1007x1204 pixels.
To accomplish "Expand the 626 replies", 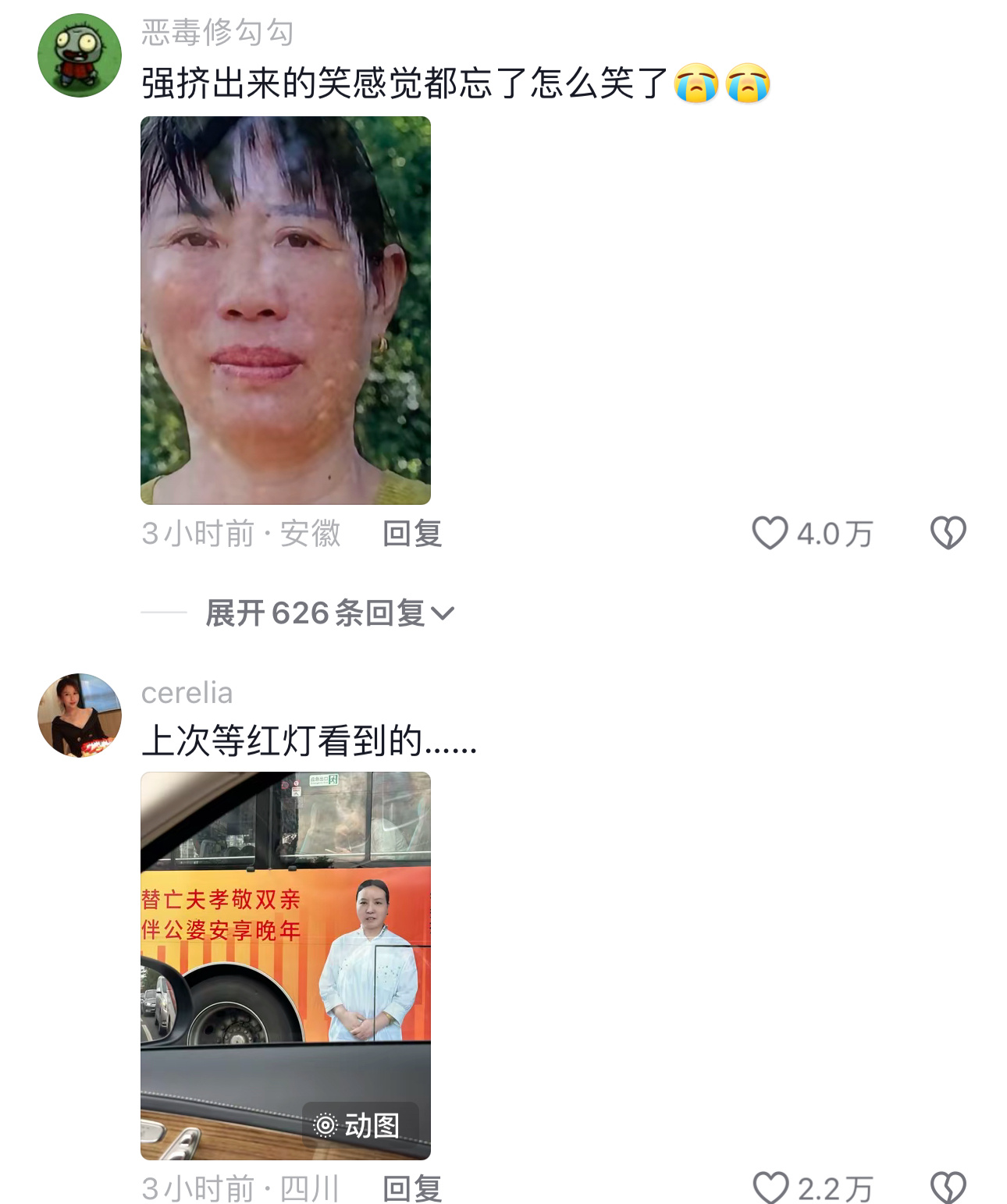I will tap(329, 613).
